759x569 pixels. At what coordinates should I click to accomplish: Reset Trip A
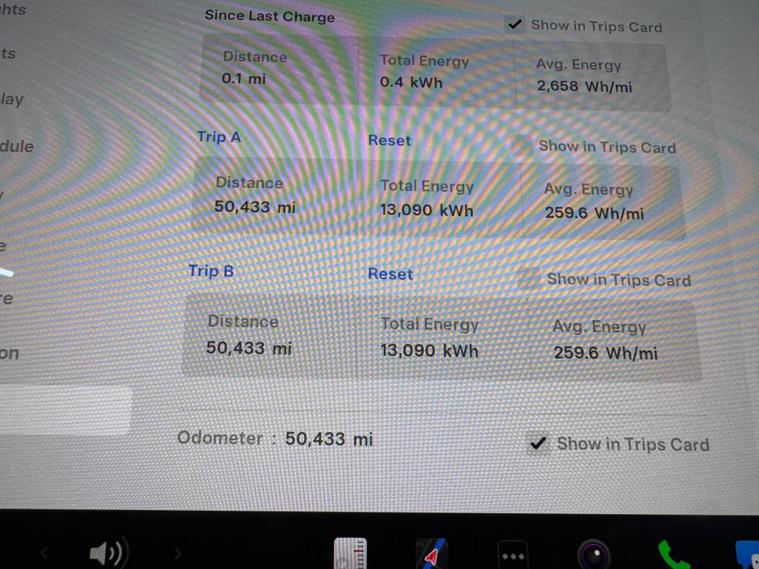[x=389, y=141]
